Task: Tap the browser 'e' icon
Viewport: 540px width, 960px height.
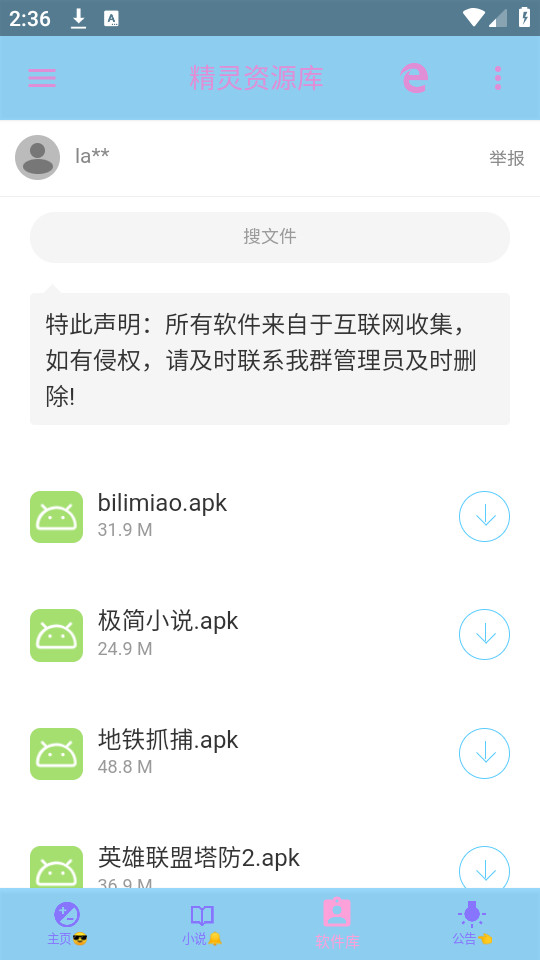Action: [x=414, y=78]
